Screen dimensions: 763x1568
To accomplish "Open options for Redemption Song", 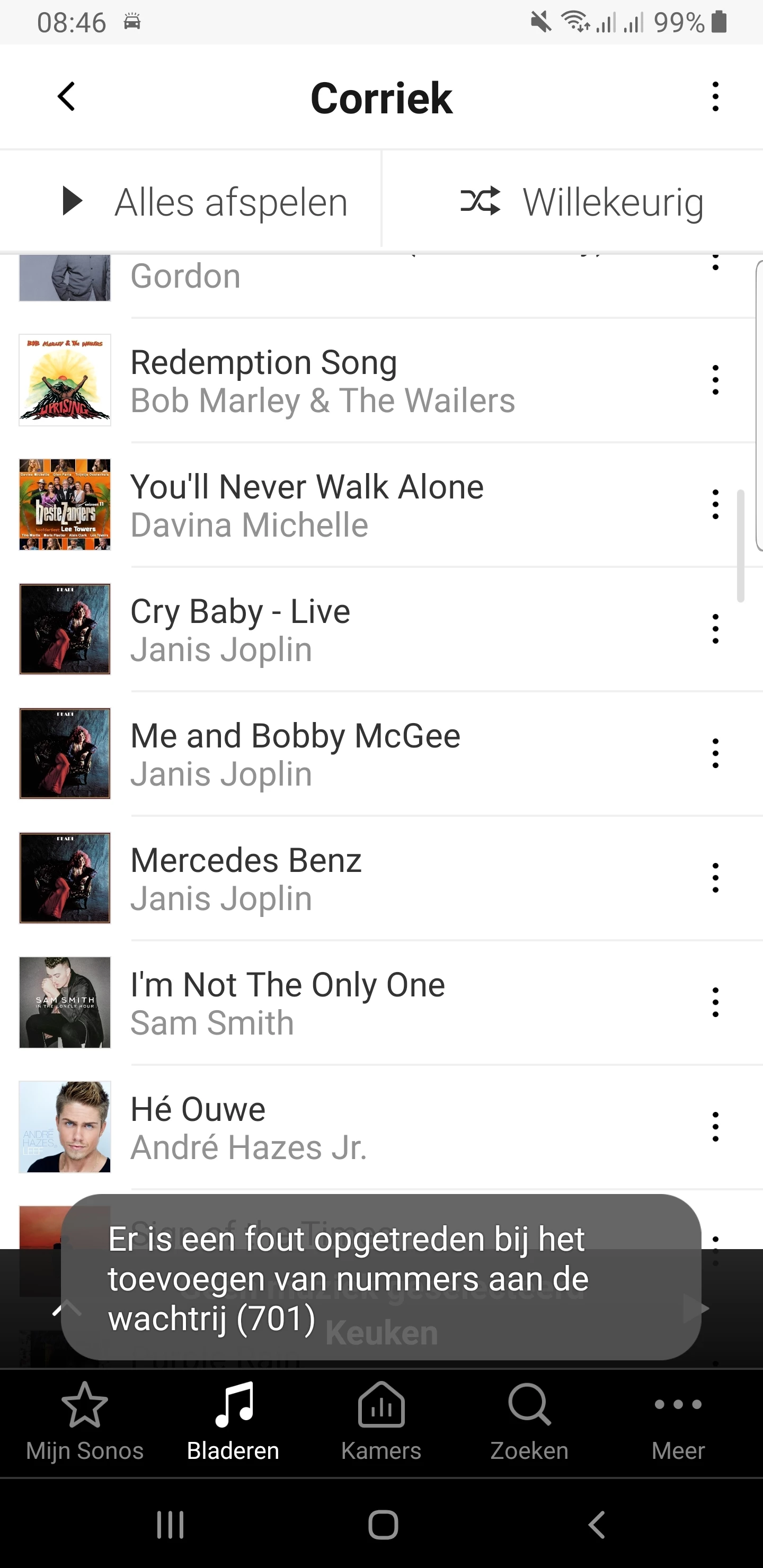I will coord(715,380).
